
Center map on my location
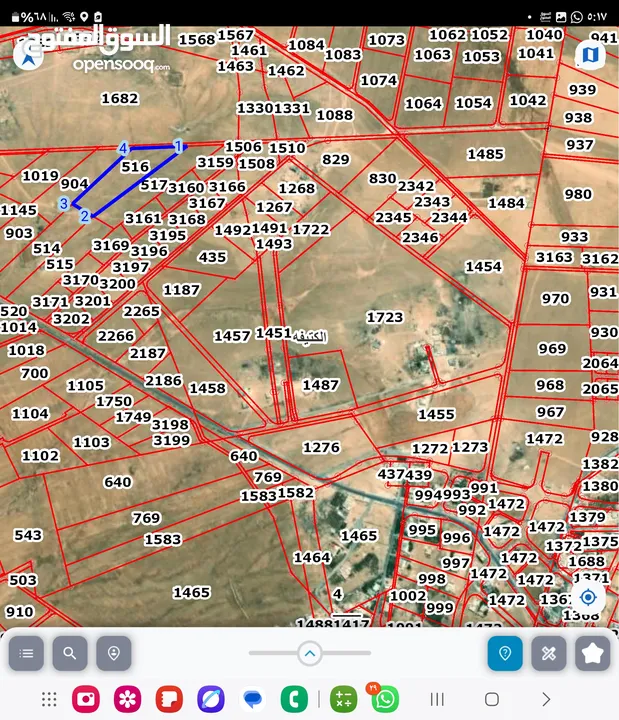click(x=589, y=597)
